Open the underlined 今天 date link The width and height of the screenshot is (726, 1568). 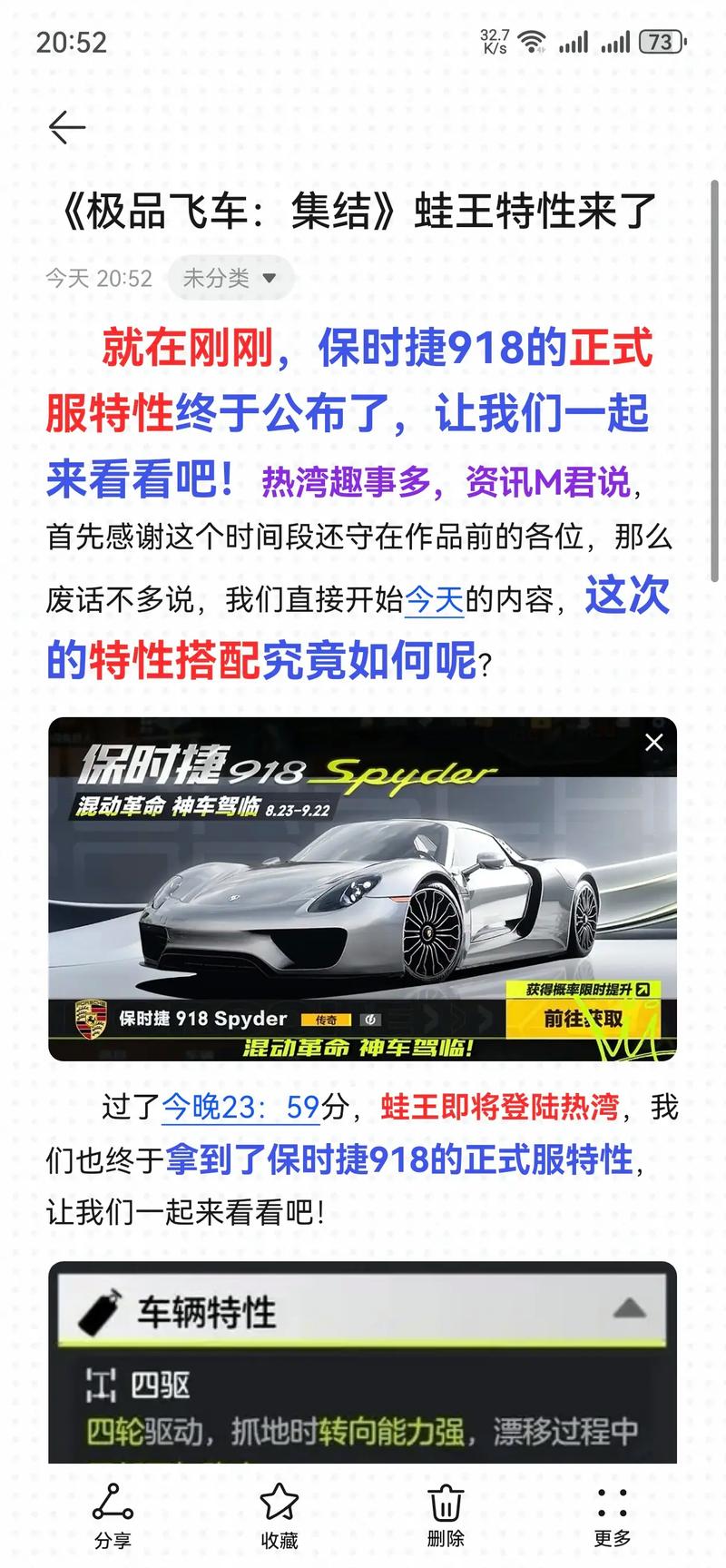434,600
